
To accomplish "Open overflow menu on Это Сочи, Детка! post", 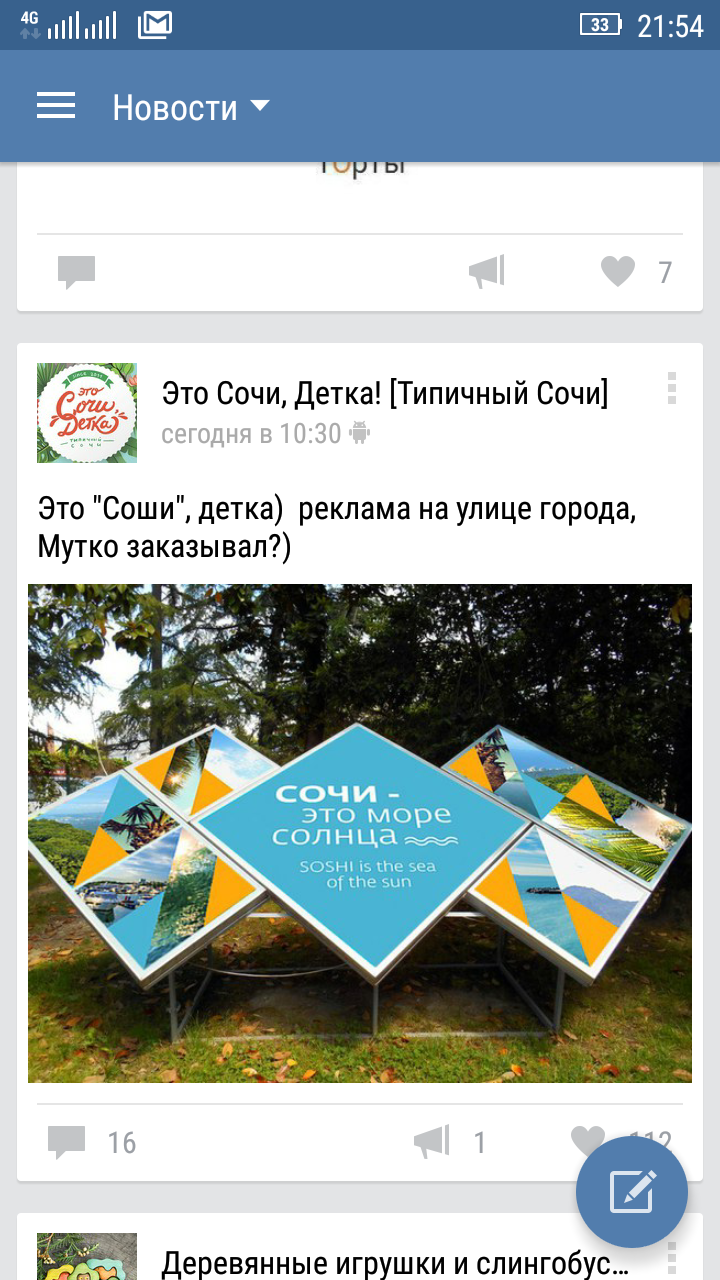I will click(672, 389).
